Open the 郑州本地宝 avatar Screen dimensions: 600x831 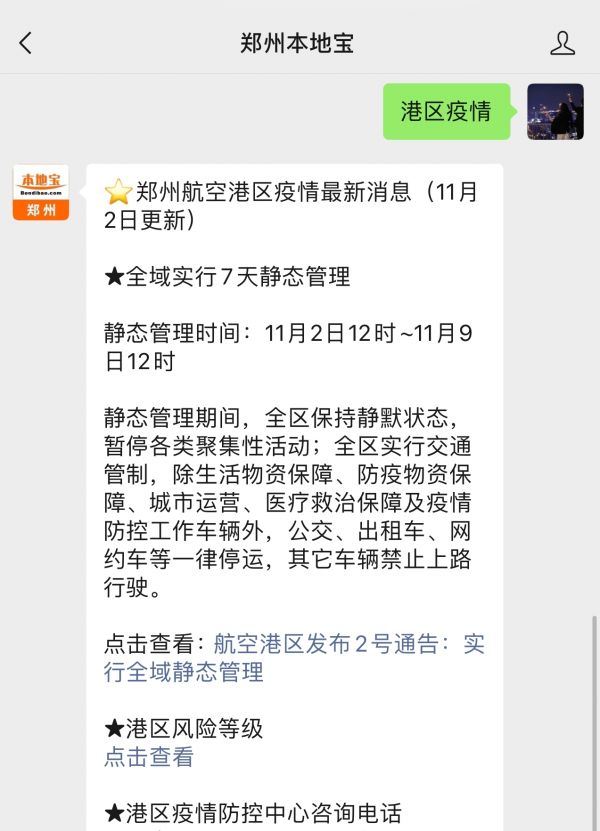point(41,192)
